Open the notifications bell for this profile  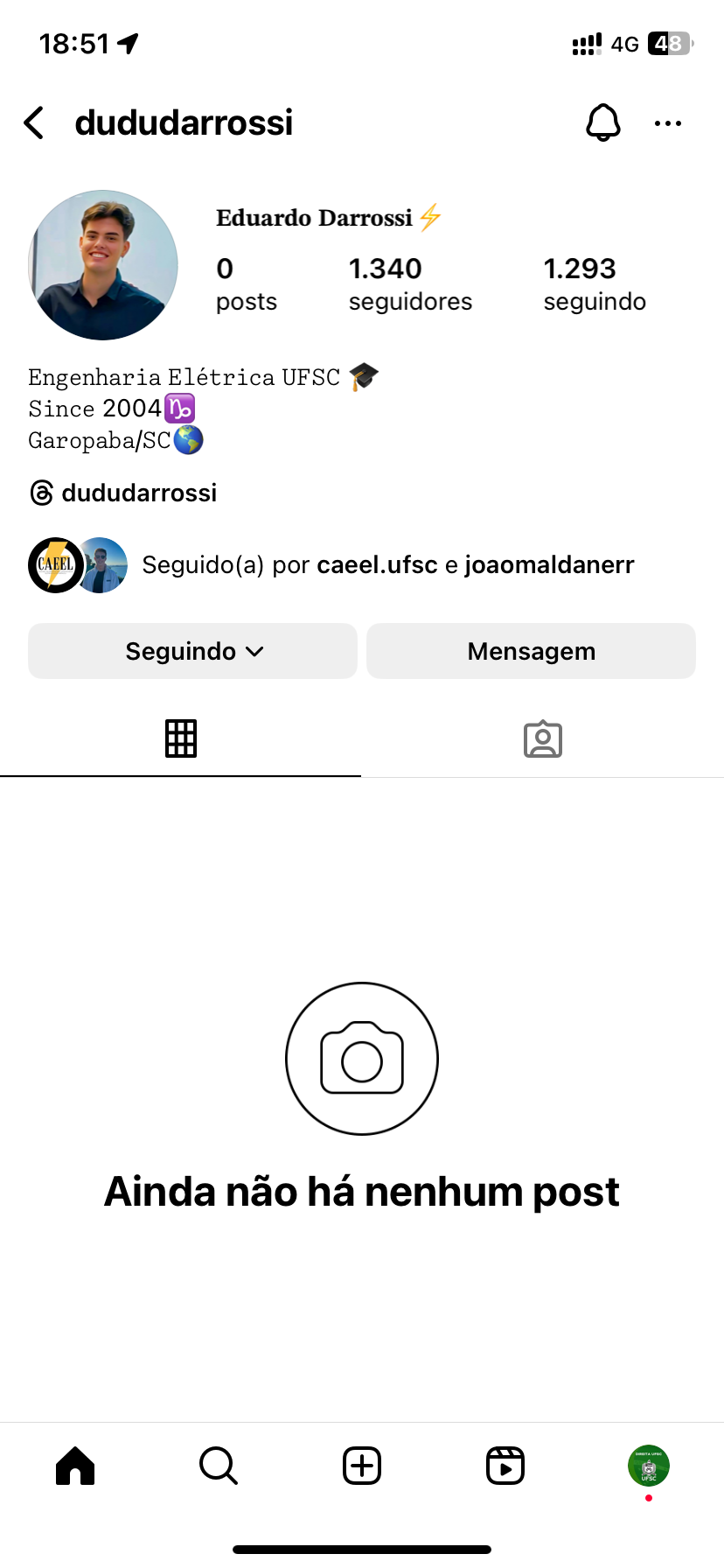602,123
